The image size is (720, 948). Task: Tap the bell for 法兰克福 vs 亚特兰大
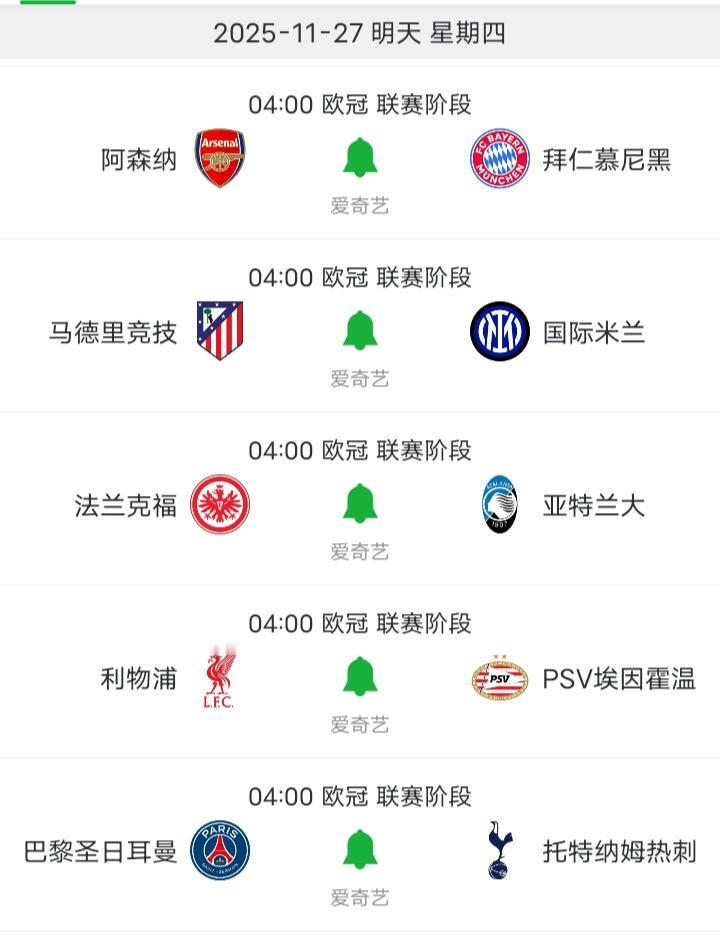pyautogui.click(x=360, y=504)
